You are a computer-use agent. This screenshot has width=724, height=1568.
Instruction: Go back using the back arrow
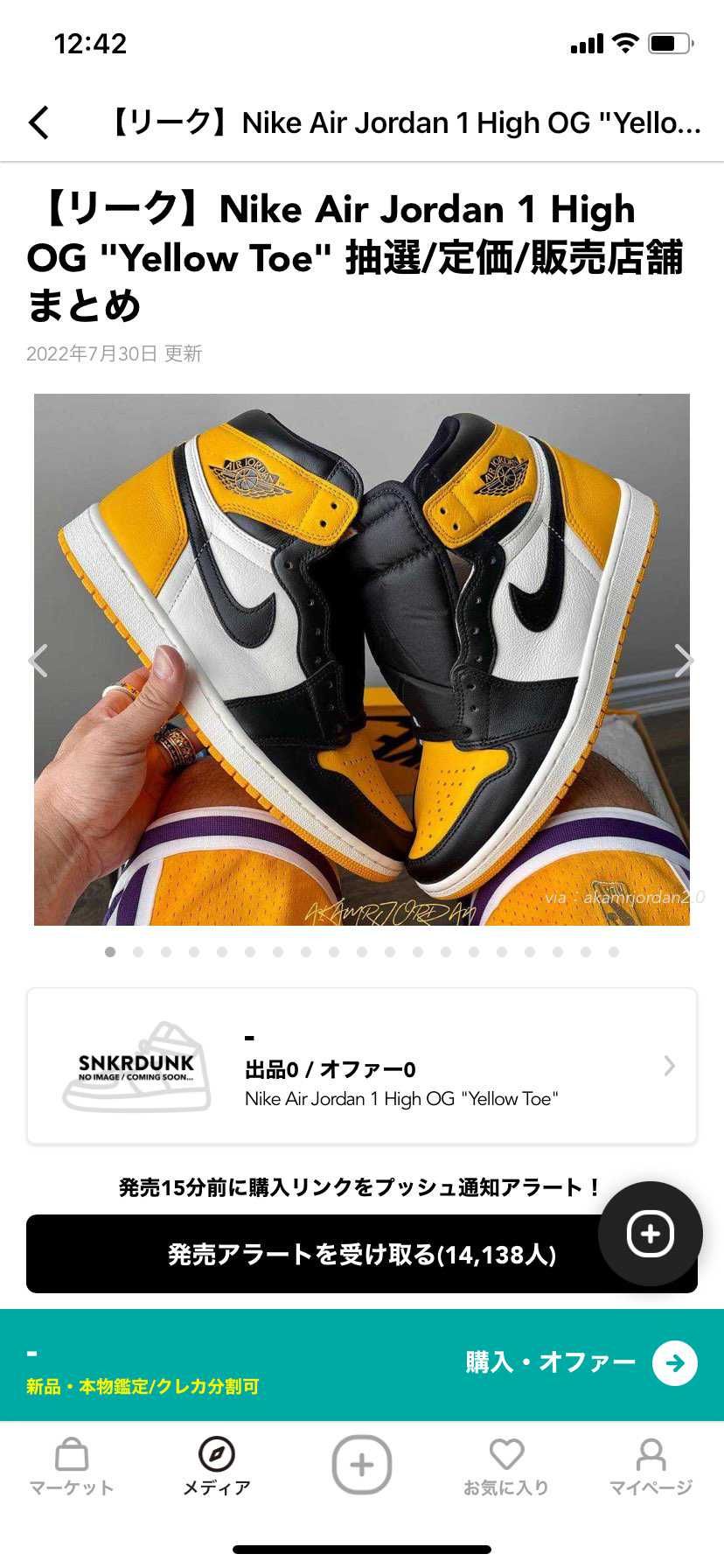pos(38,123)
